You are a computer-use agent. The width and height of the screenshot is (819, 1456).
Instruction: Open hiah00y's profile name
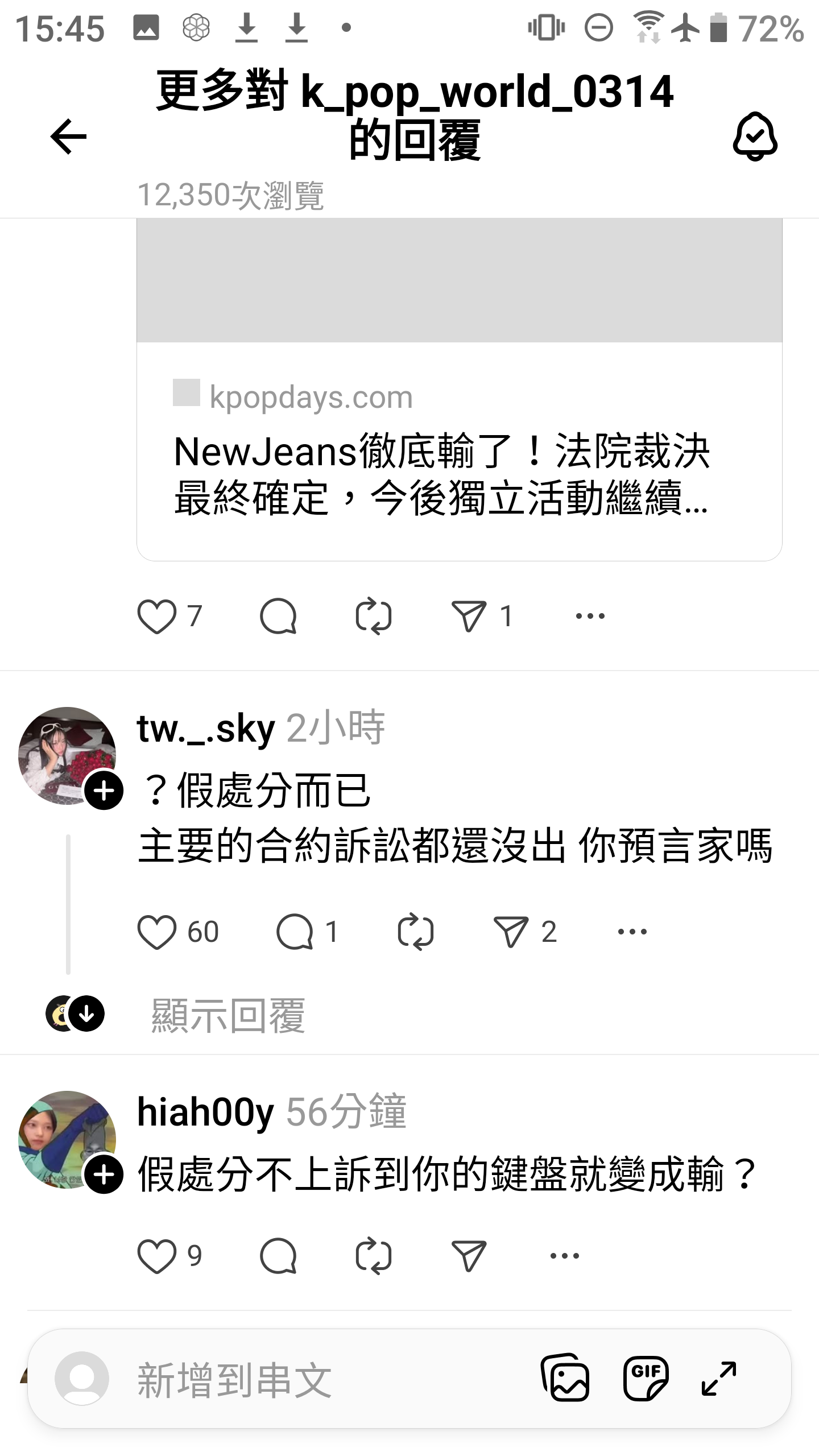[x=205, y=1112]
